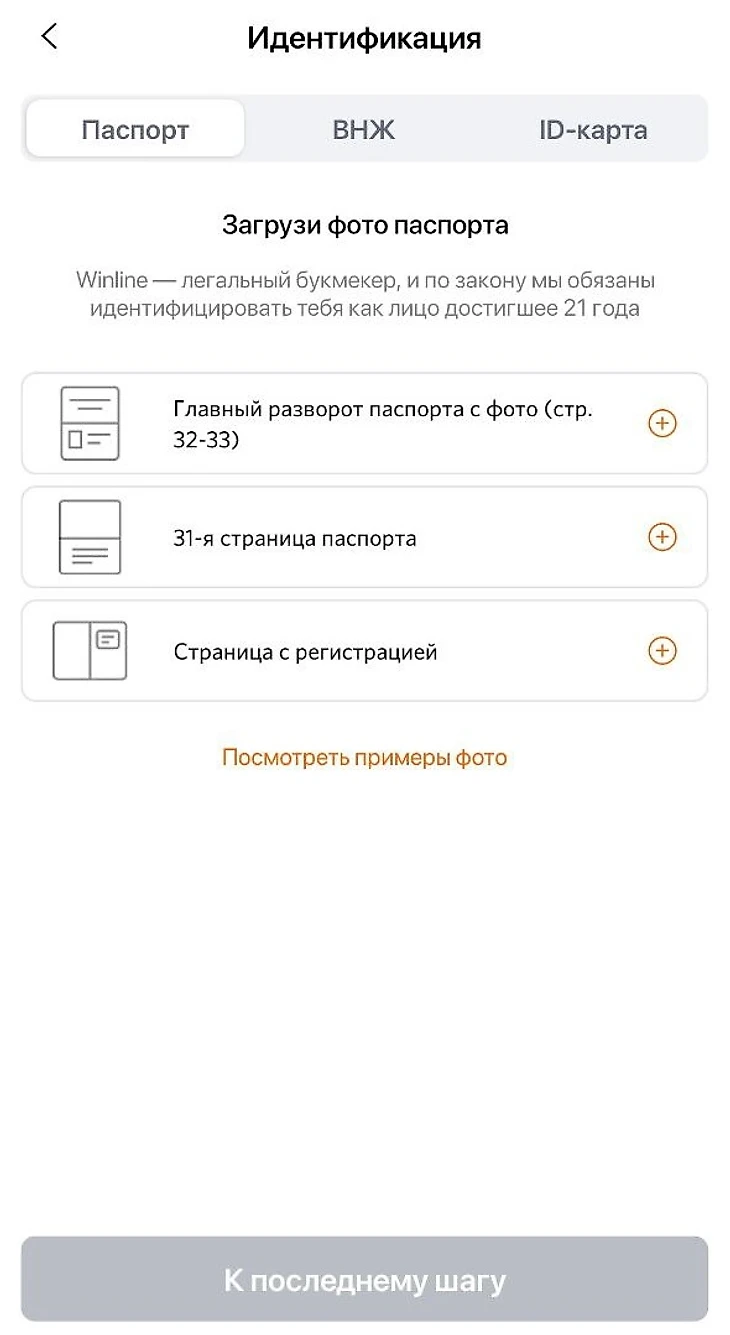Upload Страница с регистрацией photo
Viewport: 730px width, 1335px height.
click(662, 651)
